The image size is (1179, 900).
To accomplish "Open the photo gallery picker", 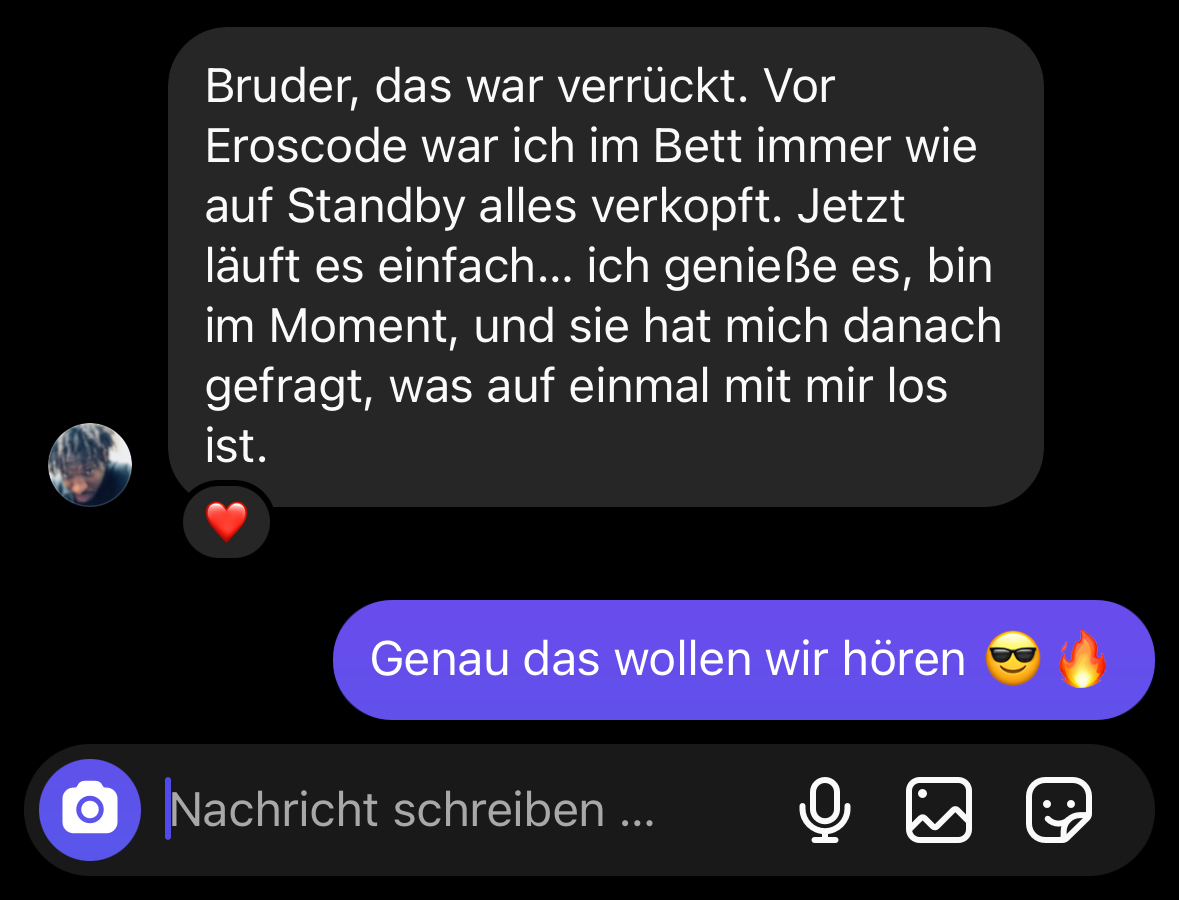I will [x=938, y=810].
